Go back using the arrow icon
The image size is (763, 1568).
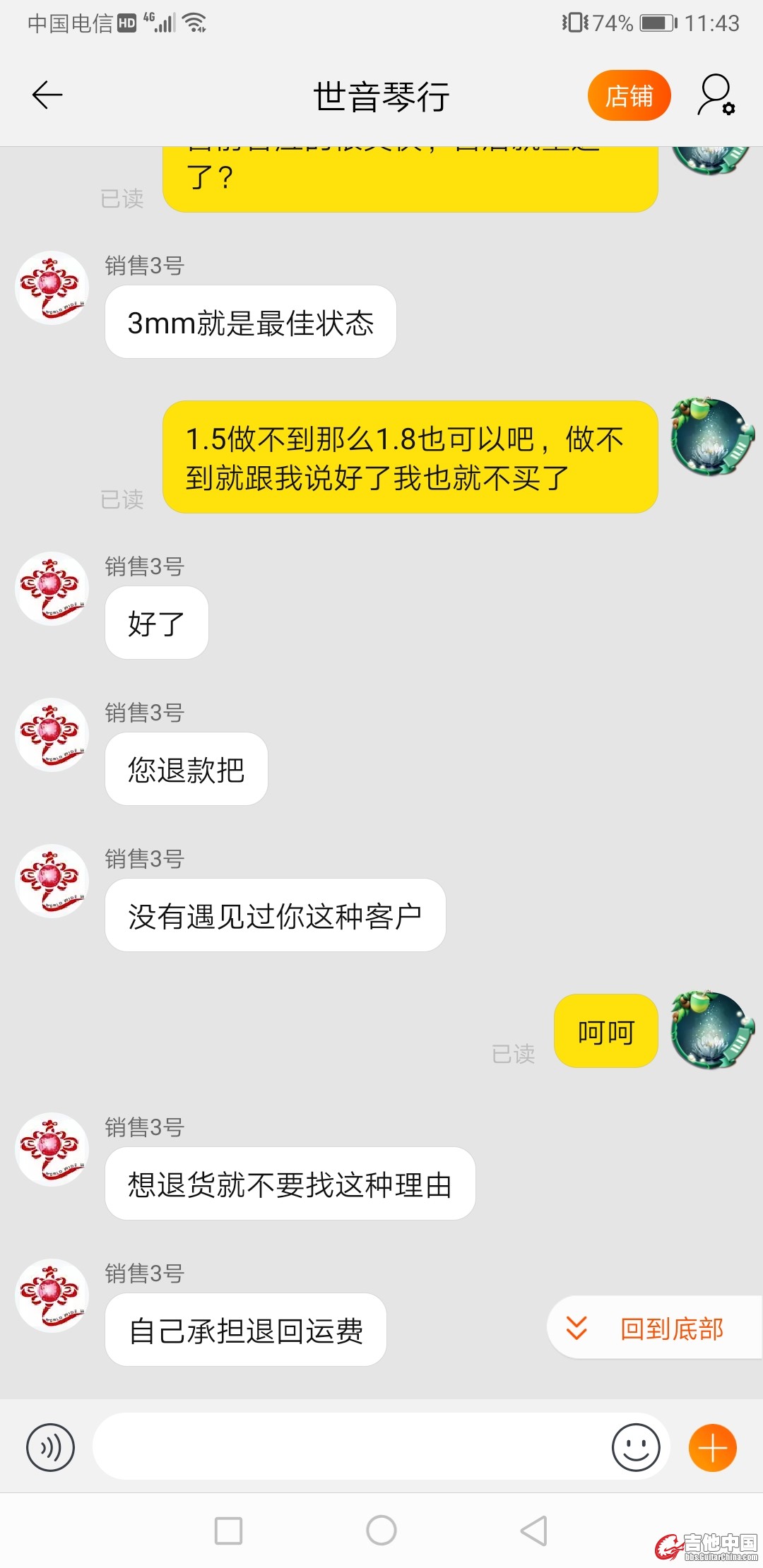[x=48, y=95]
